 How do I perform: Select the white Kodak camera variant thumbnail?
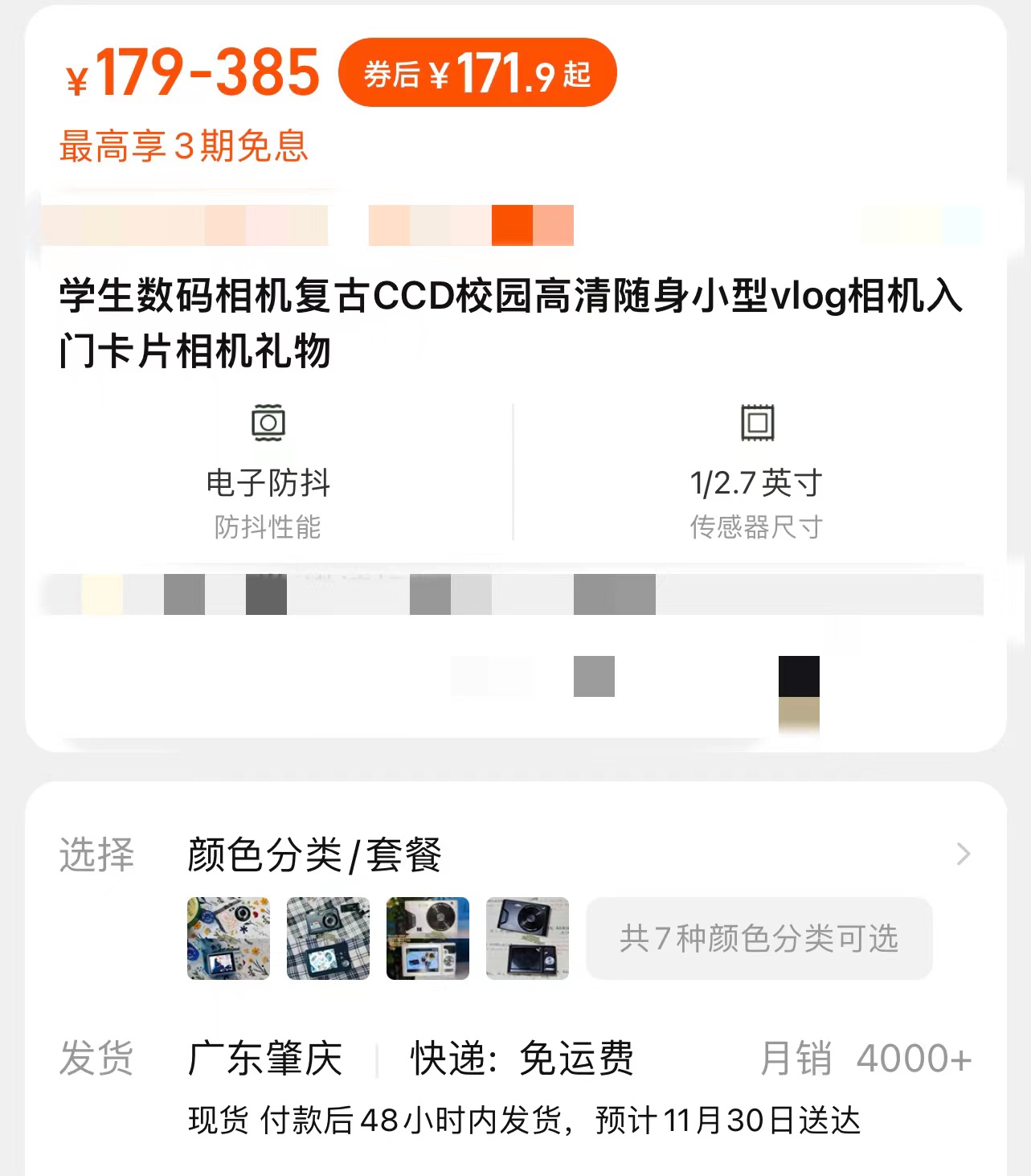[x=428, y=940]
